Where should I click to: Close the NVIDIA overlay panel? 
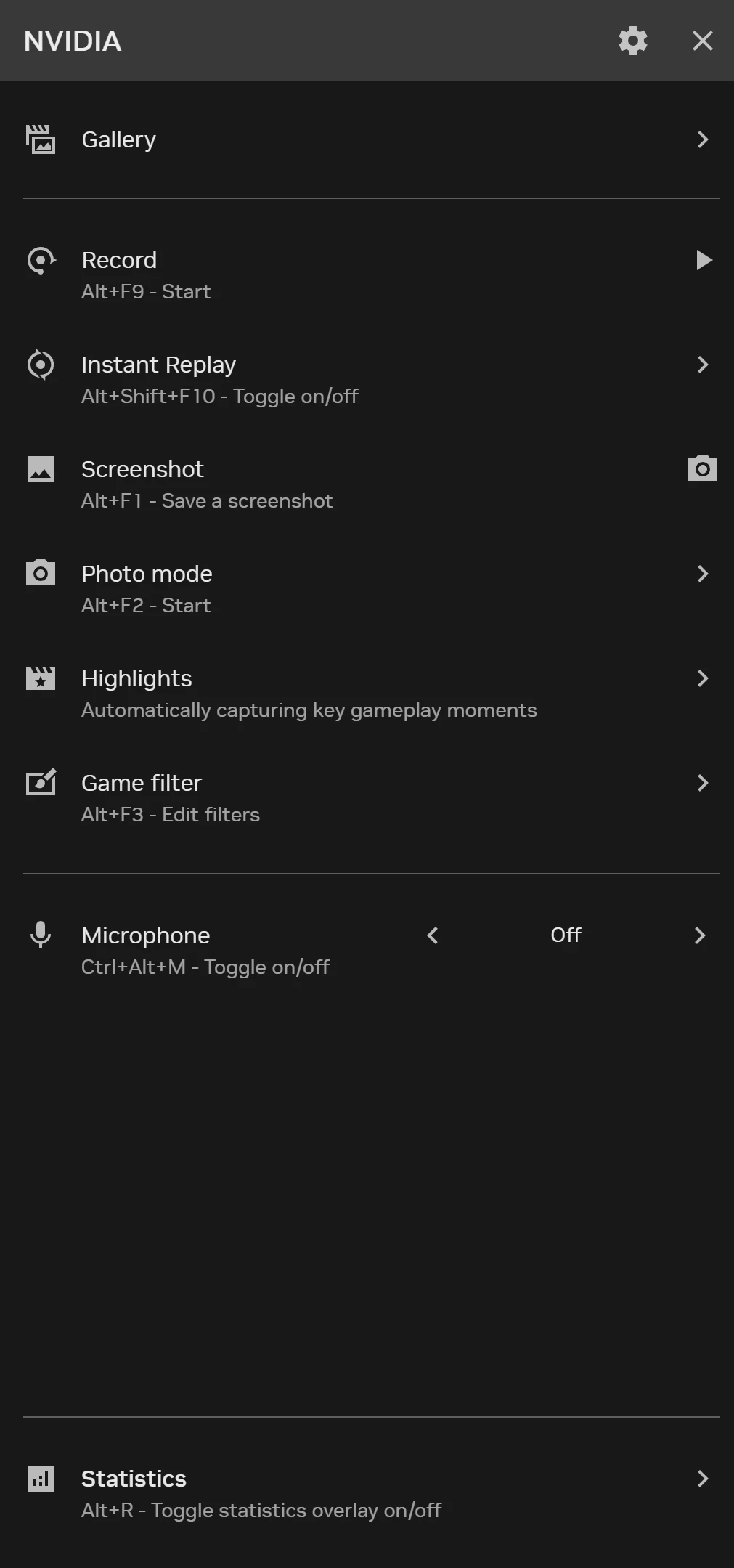coord(702,41)
